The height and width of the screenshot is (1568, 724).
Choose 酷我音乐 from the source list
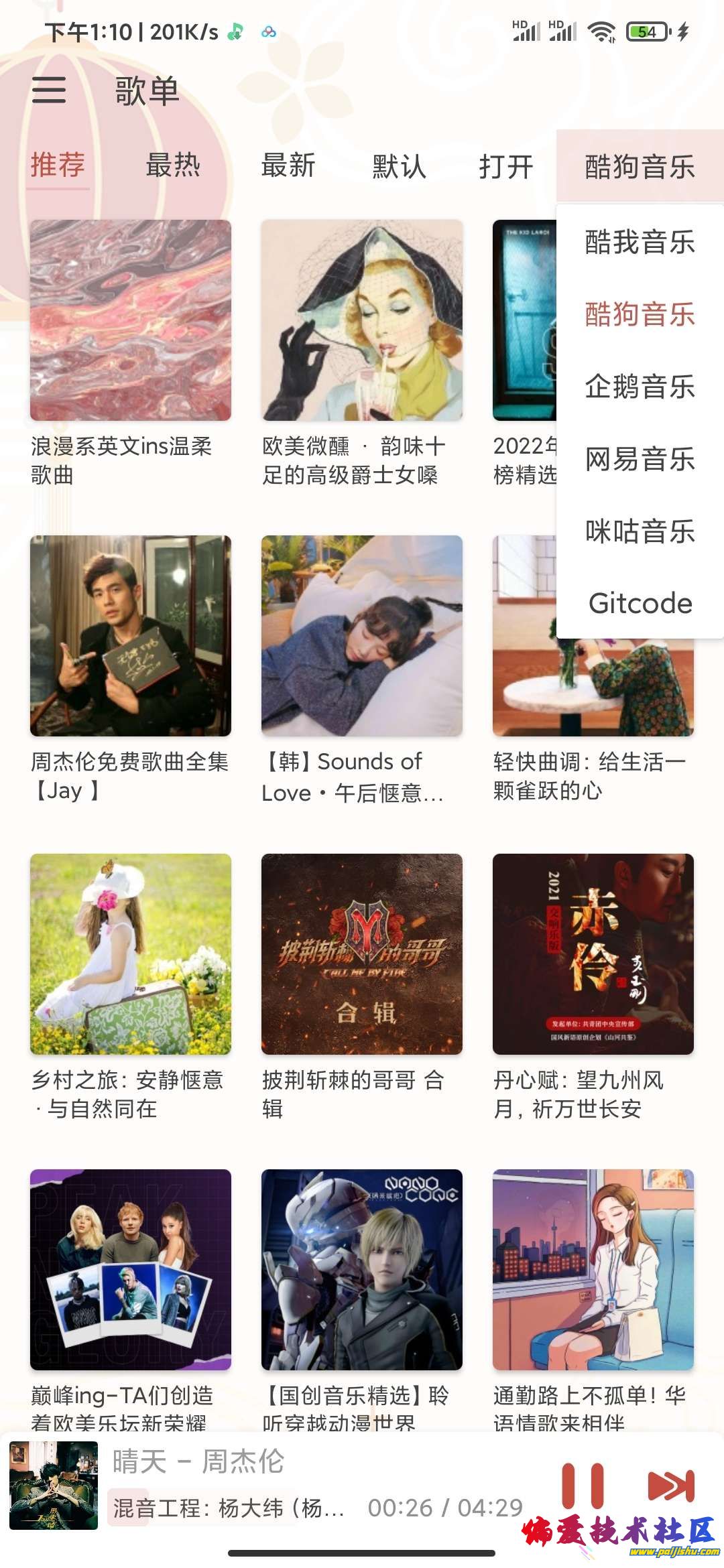click(x=640, y=242)
